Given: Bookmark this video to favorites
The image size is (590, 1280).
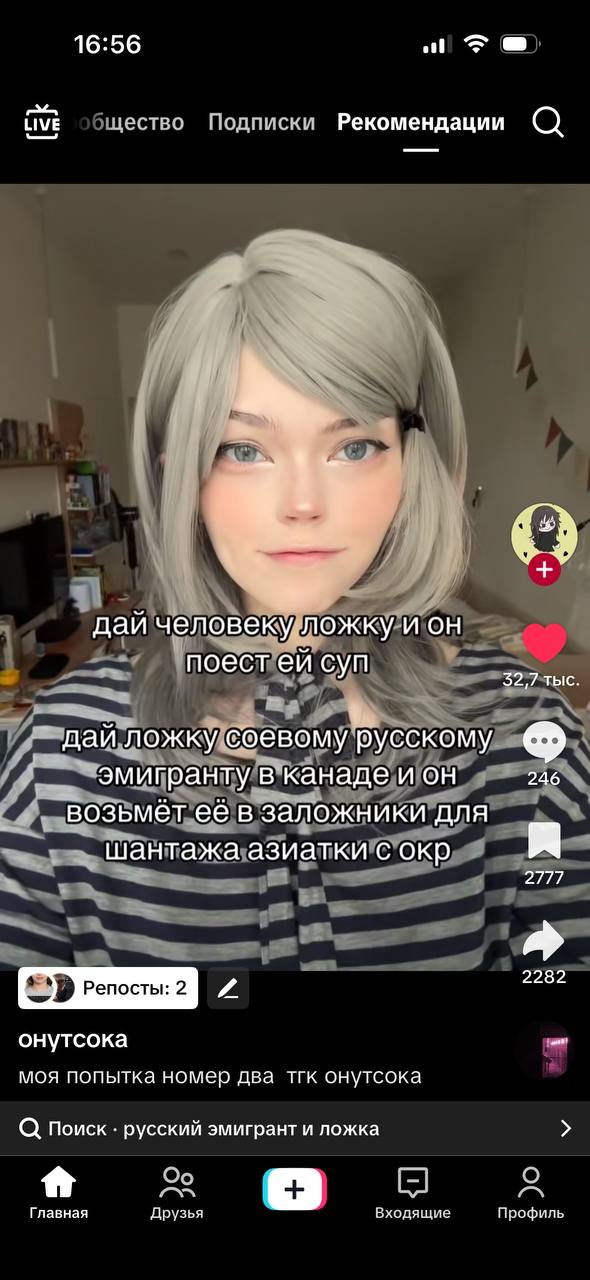Looking at the screenshot, I should pos(544,842).
